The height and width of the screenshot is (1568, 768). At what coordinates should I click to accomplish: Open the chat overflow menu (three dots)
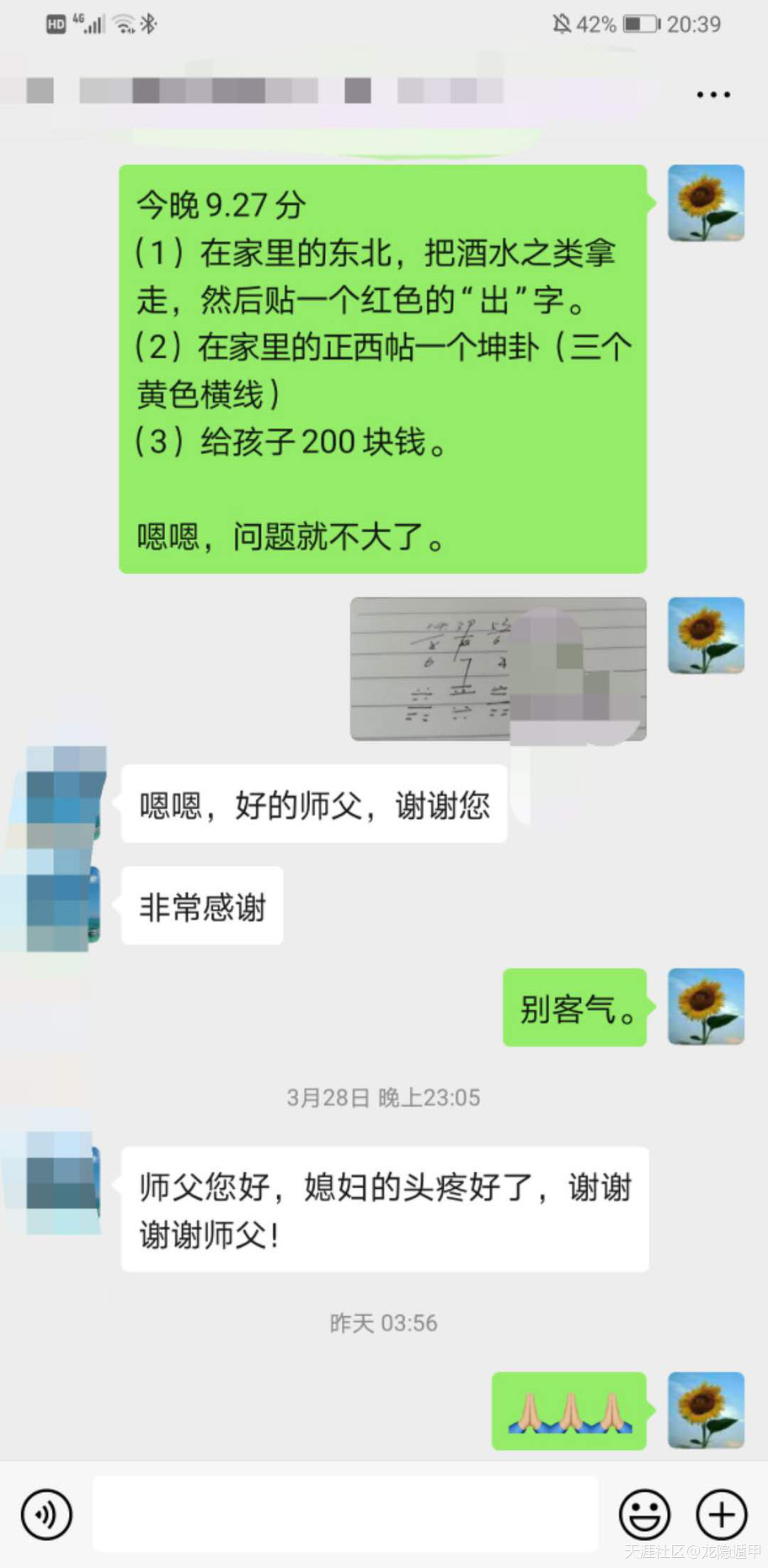click(712, 94)
